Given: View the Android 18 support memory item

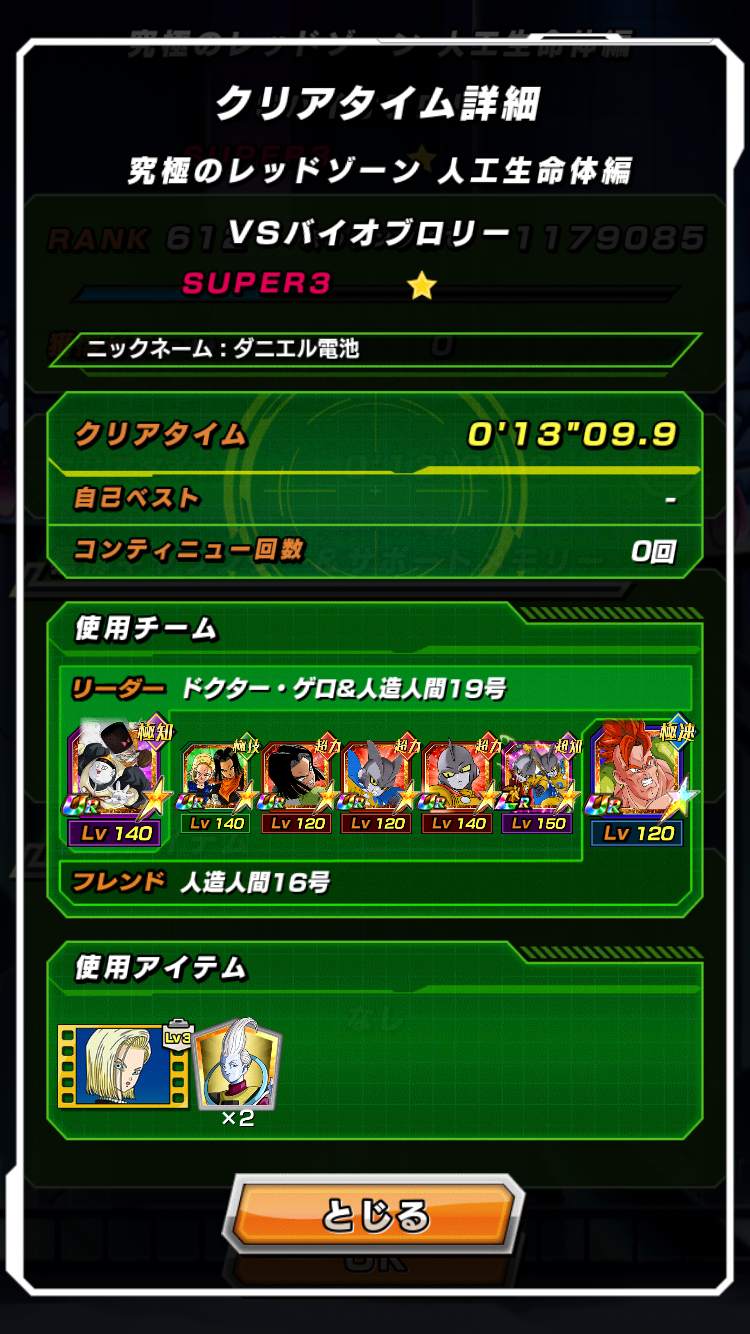Looking at the screenshot, I should (x=122, y=1066).
